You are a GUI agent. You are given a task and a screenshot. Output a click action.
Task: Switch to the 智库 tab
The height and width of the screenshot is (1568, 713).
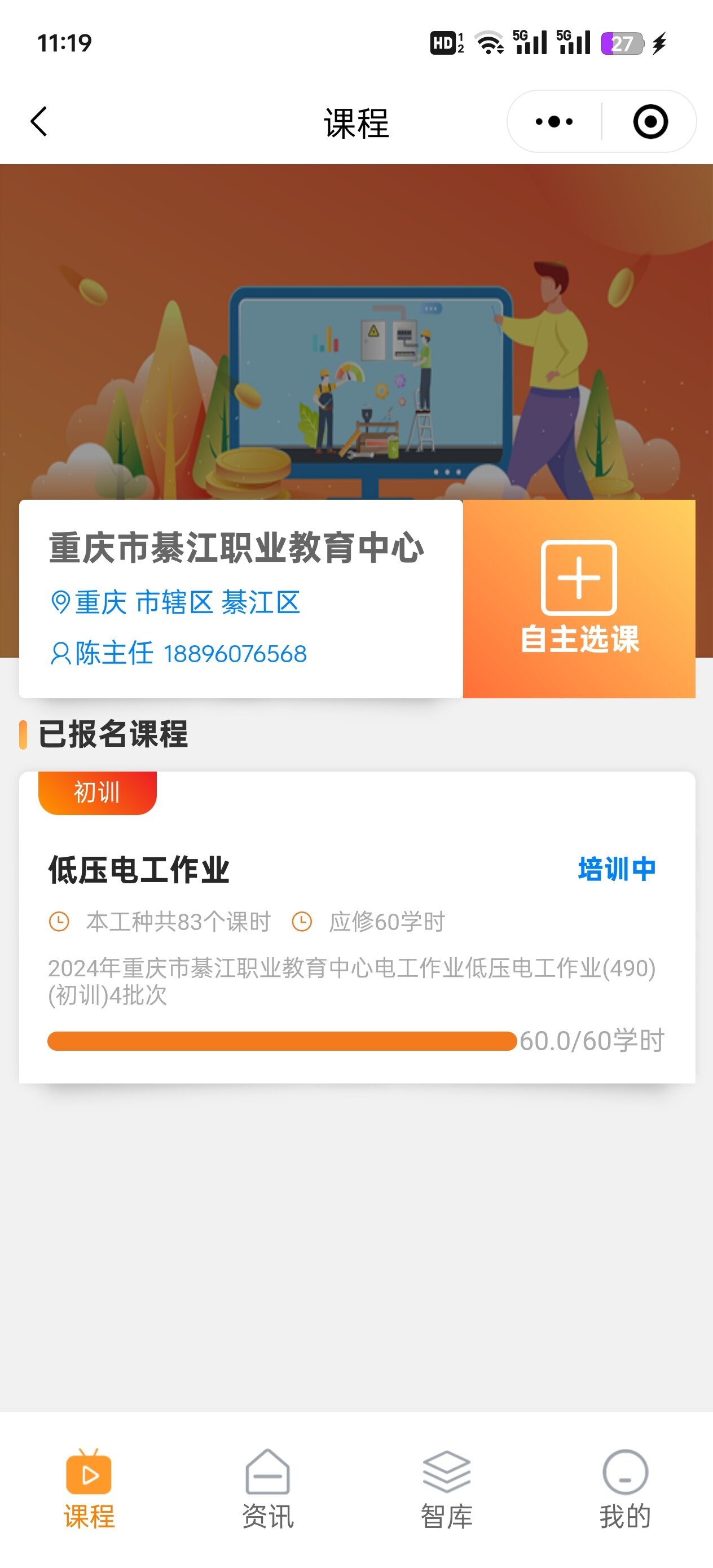click(x=446, y=1489)
